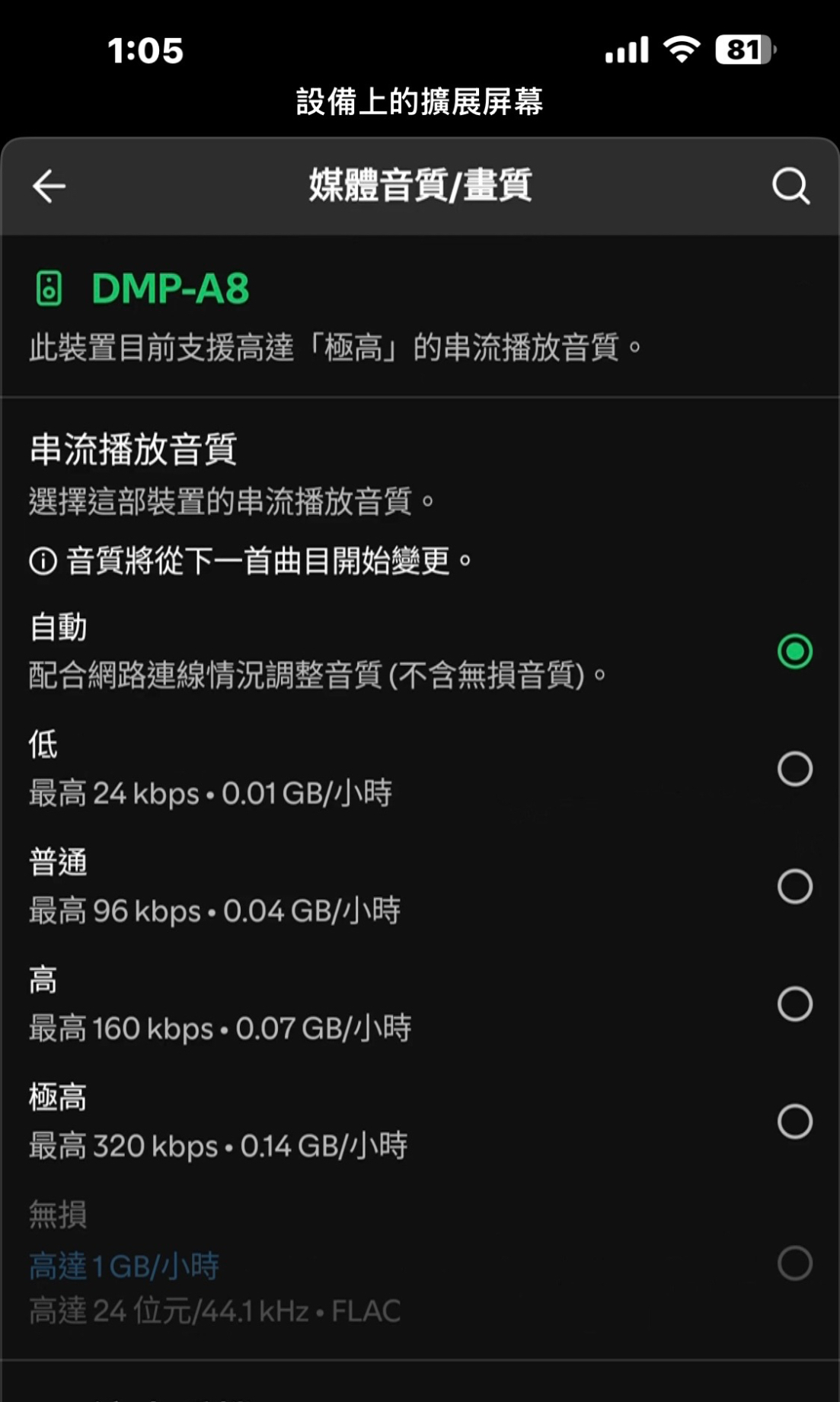Set streaming quality to 極高 320 kbps
The height and width of the screenshot is (1402, 840).
coord(794,1122)
